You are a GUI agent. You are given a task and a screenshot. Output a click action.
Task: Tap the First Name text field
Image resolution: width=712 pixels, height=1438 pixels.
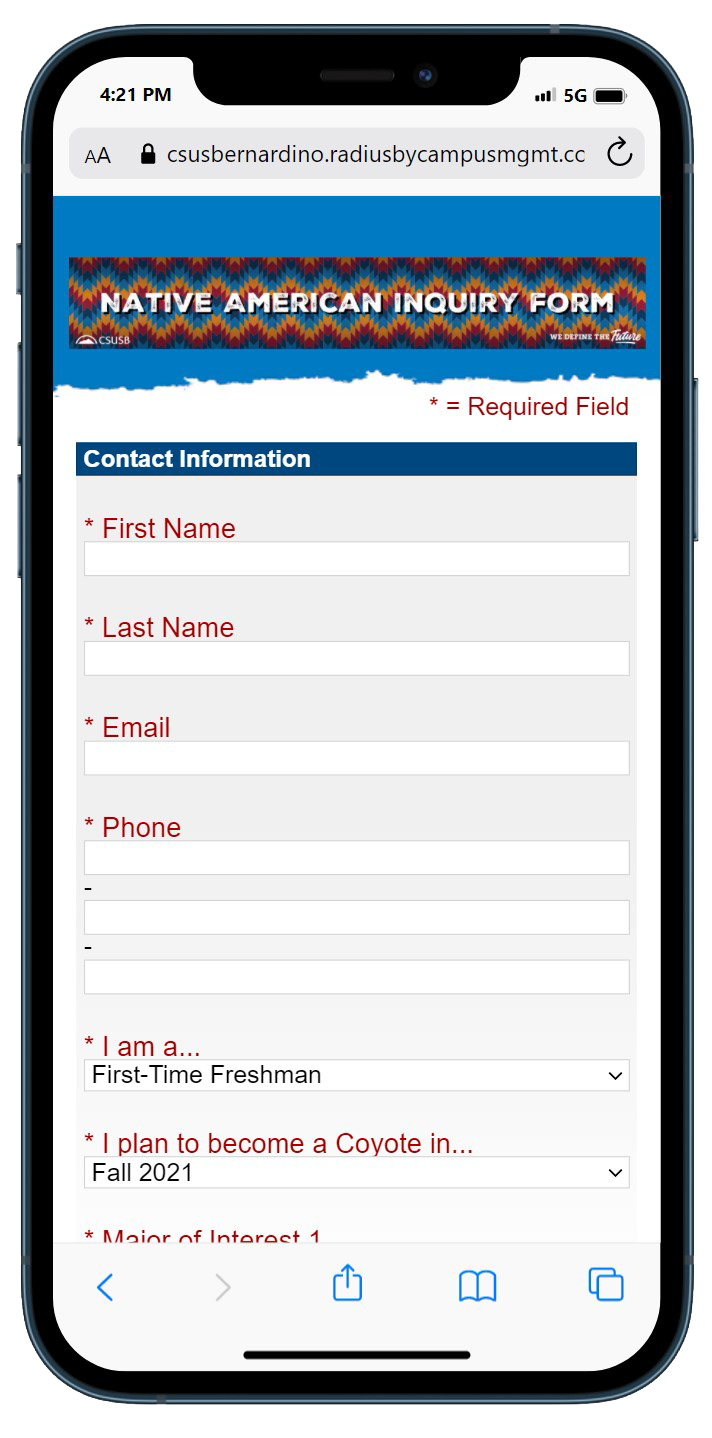pyautogui.click(x=356, y=559)
